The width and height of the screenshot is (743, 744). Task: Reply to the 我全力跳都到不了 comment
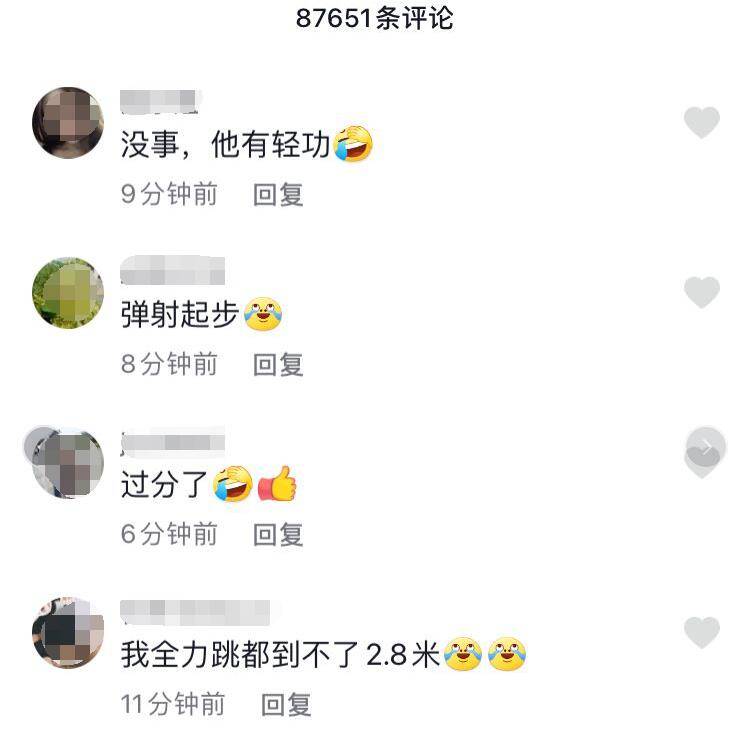coord(286,704)
